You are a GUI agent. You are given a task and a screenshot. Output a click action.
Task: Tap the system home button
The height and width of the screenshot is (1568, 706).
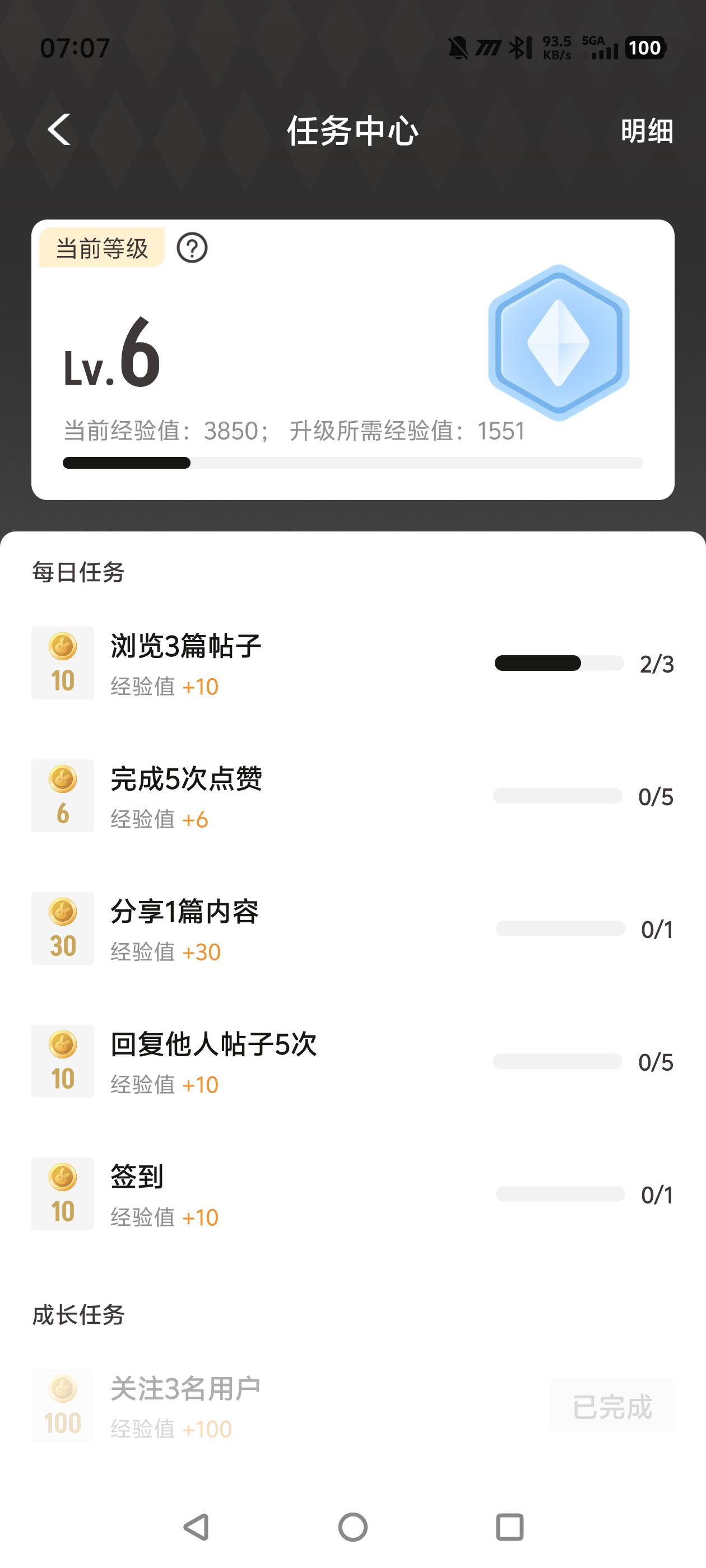click(352, 1527)
